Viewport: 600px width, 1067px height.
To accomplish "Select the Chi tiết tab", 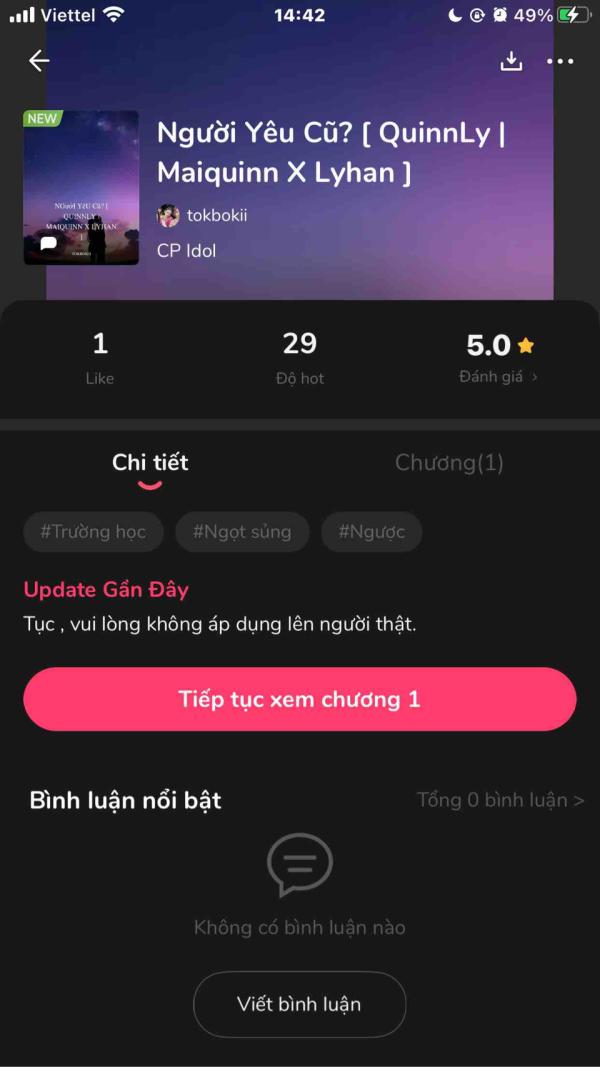I will click(x=150, y=462).
